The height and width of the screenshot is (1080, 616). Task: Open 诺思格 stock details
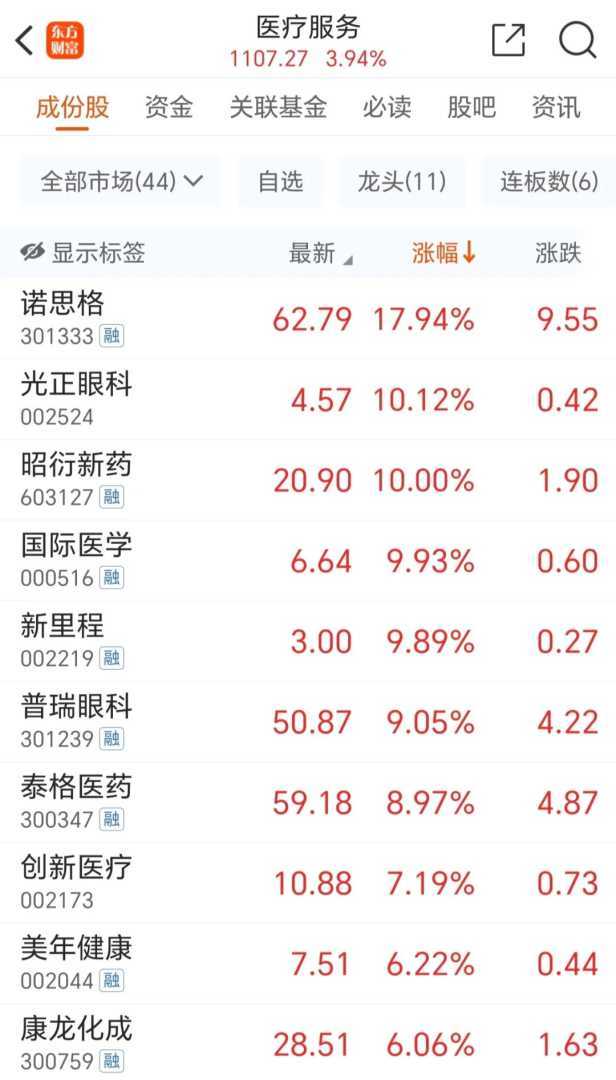[x=62, y=318]
